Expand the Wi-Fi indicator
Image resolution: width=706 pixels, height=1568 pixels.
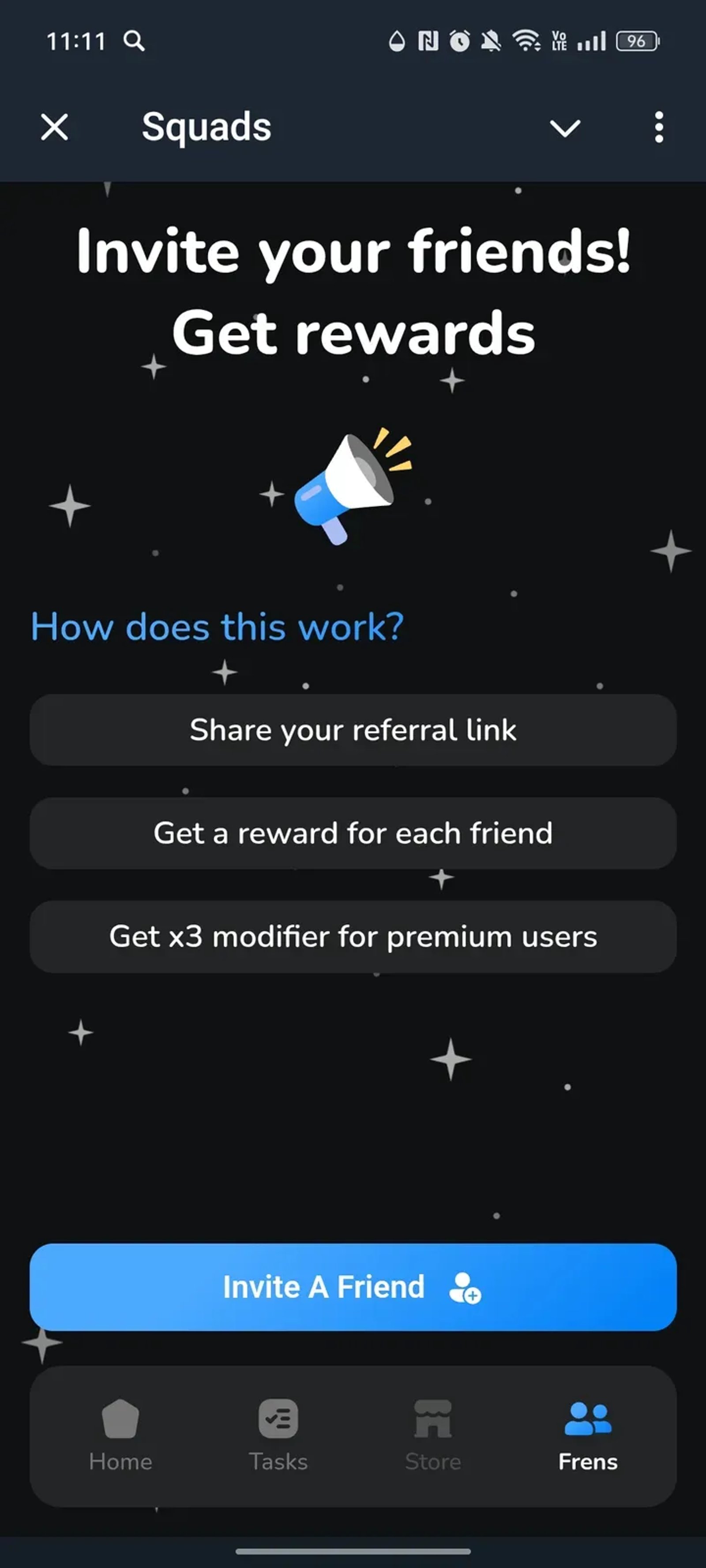click(525, 40)
